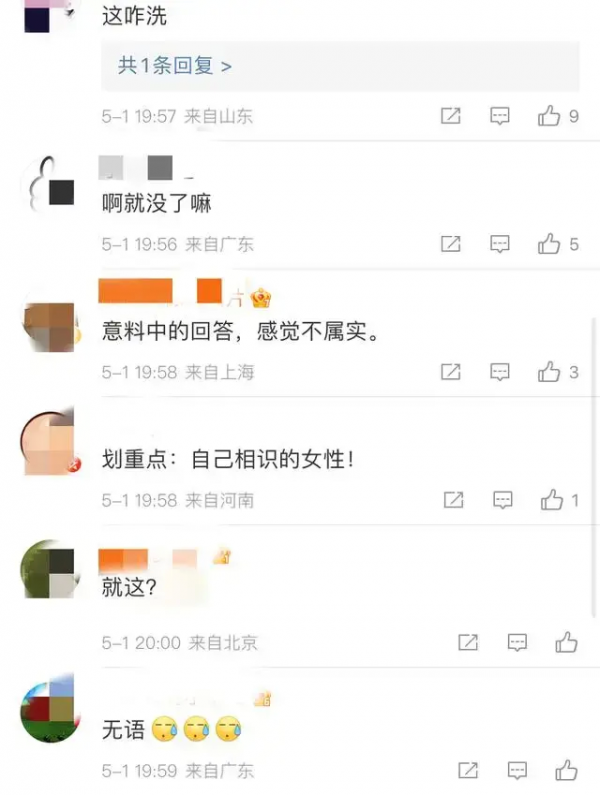Like the comment 啊就没了嘛
The image size is (600, 795).
click(549, 244)
